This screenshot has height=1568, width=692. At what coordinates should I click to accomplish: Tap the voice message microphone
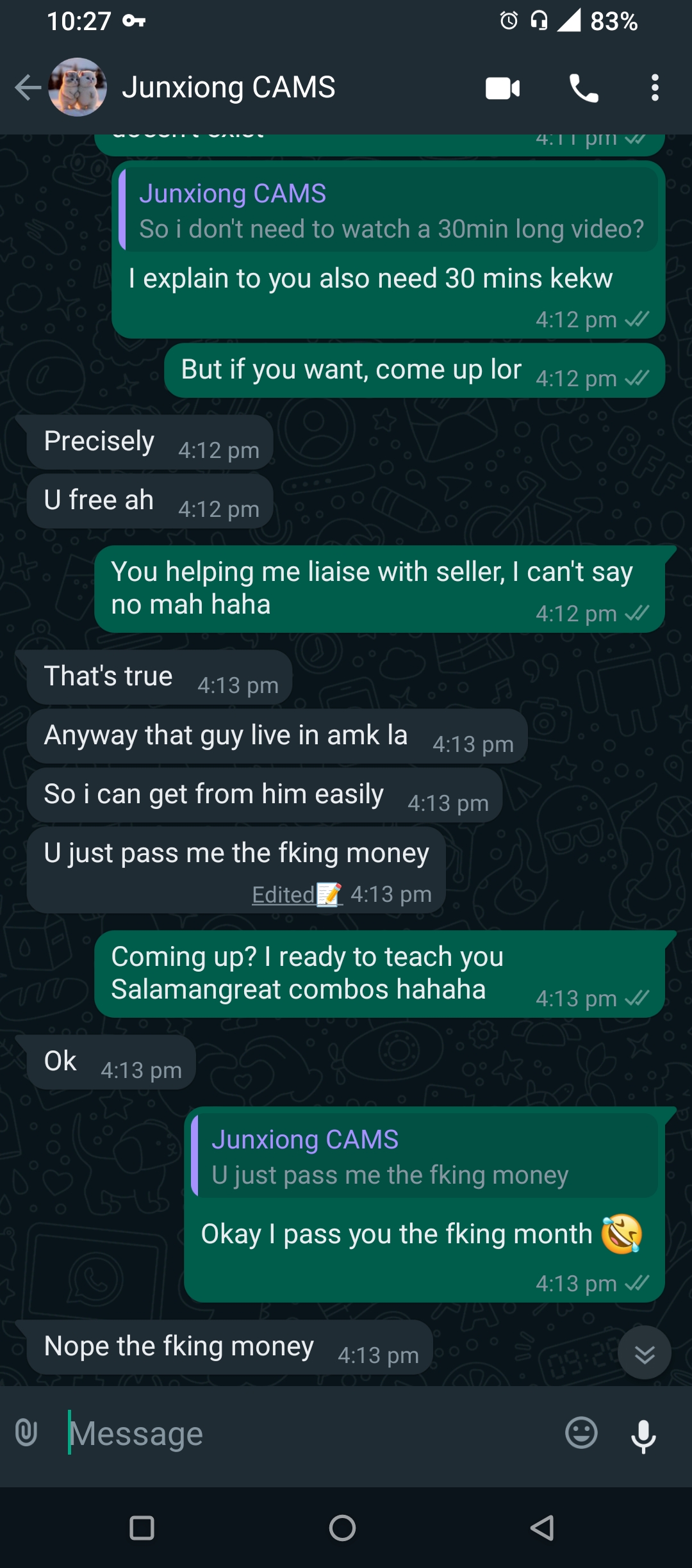pos(643,1435)
